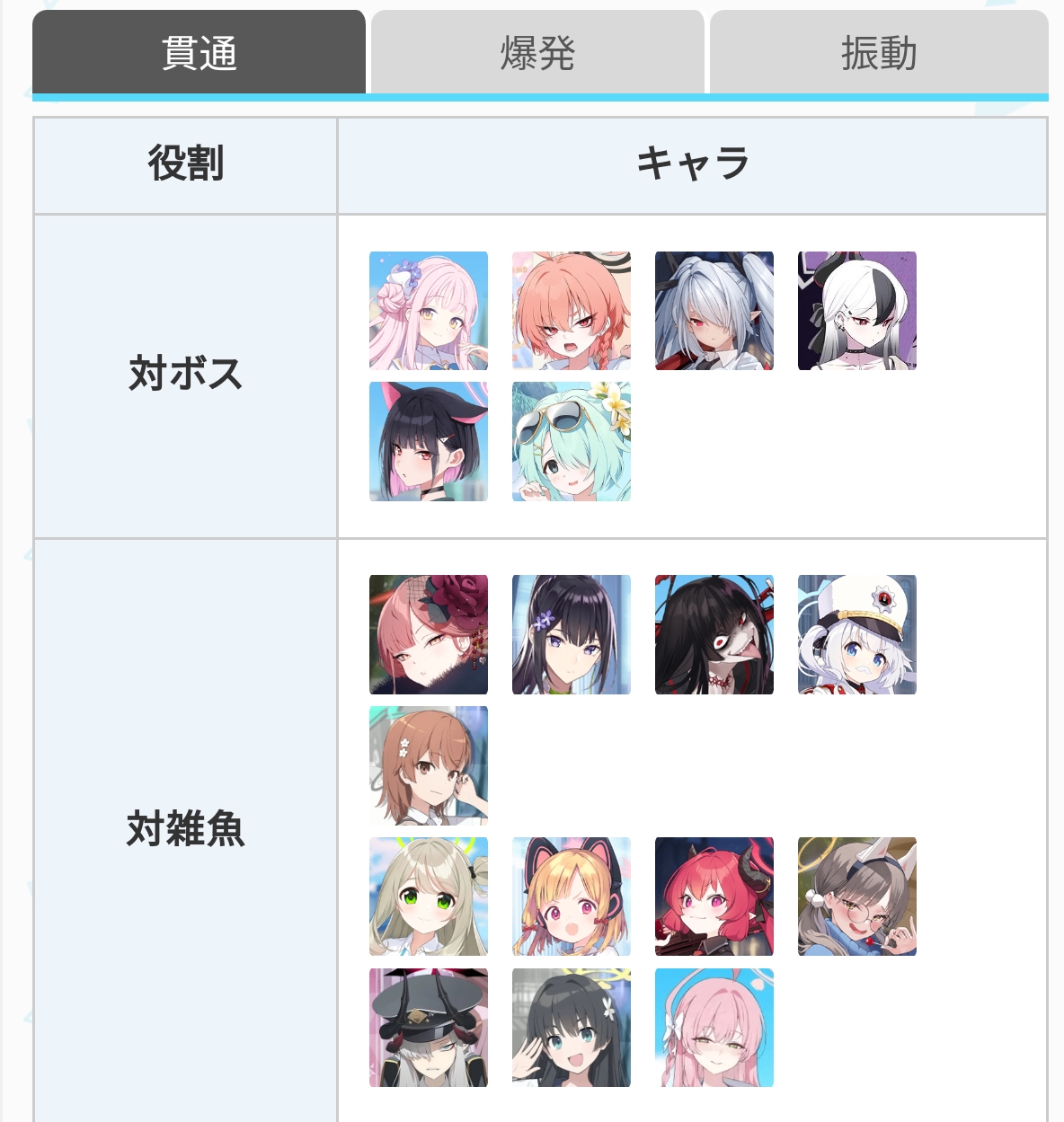1064x1122 pixels.
Task: Open the fox-eared girl with glasses
Action: tap(857, 897)
